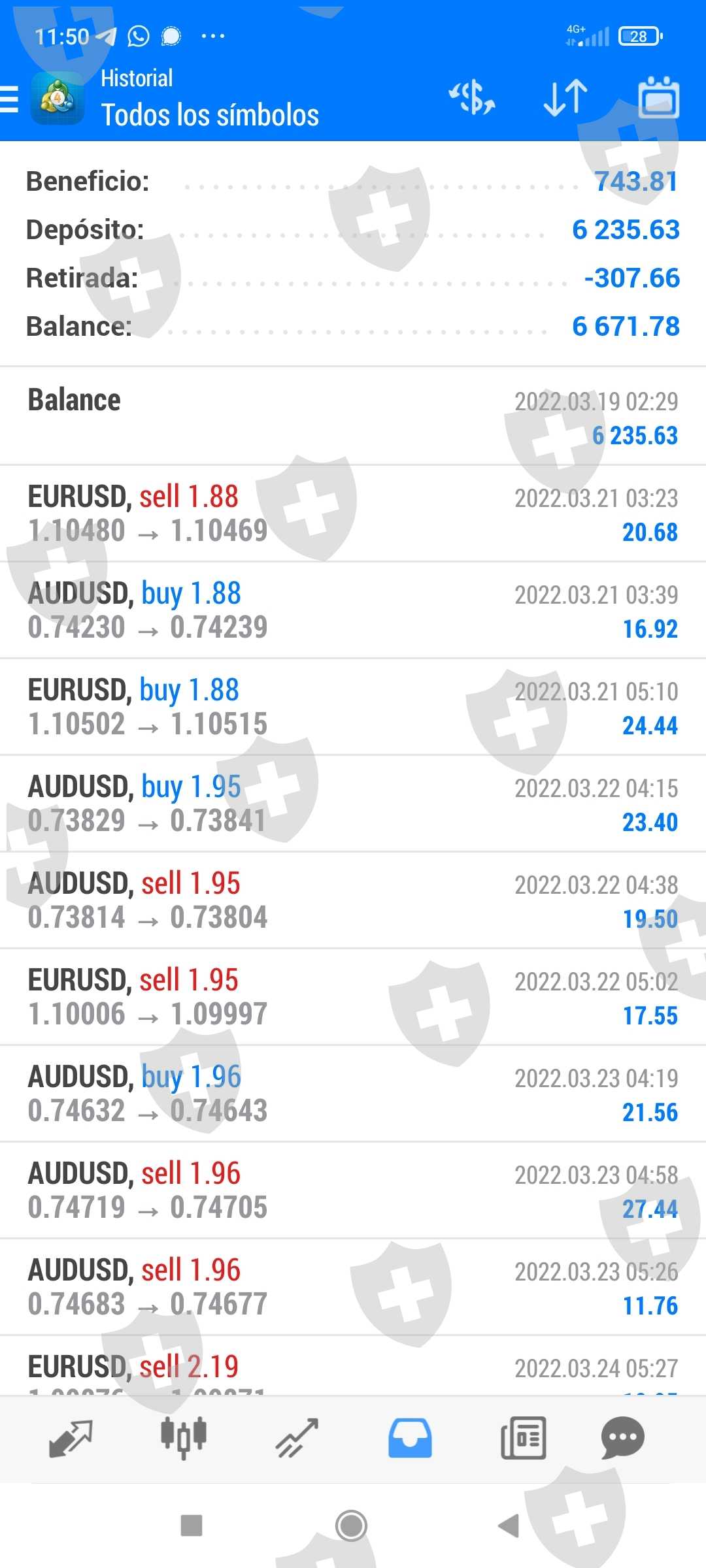This screenshot has width=706, height=1568.
Task: Open the News tab
Action: coord(523,1438)
